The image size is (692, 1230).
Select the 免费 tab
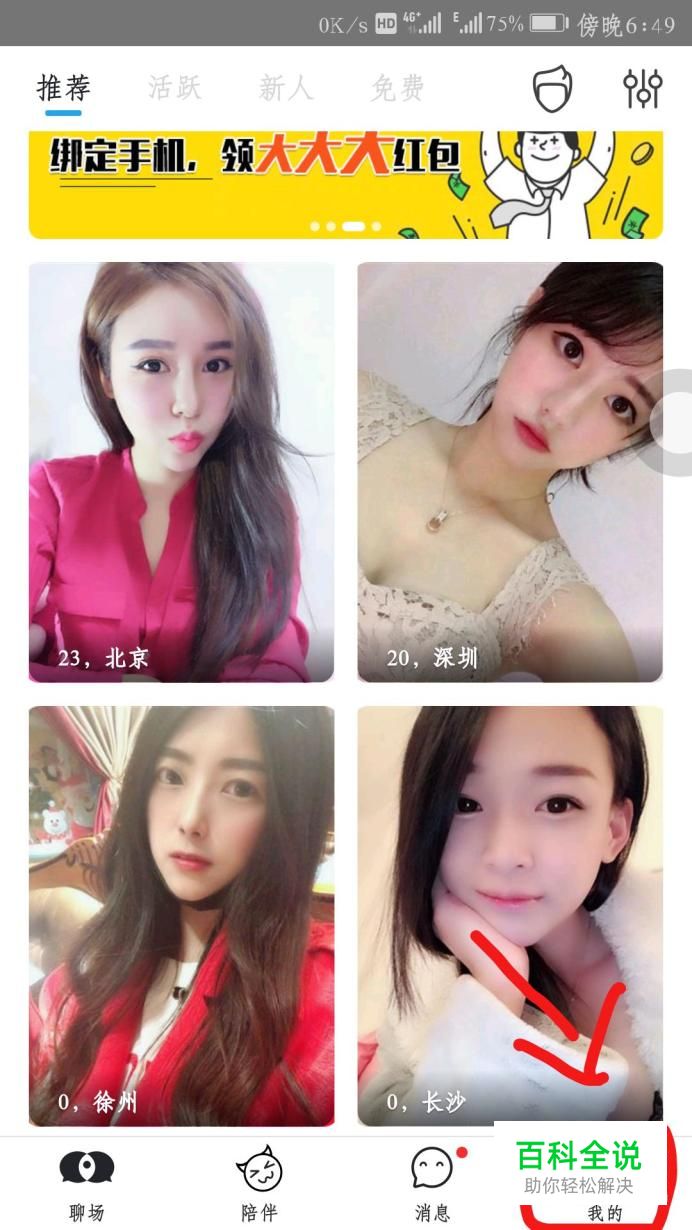(x=397, y=89)
